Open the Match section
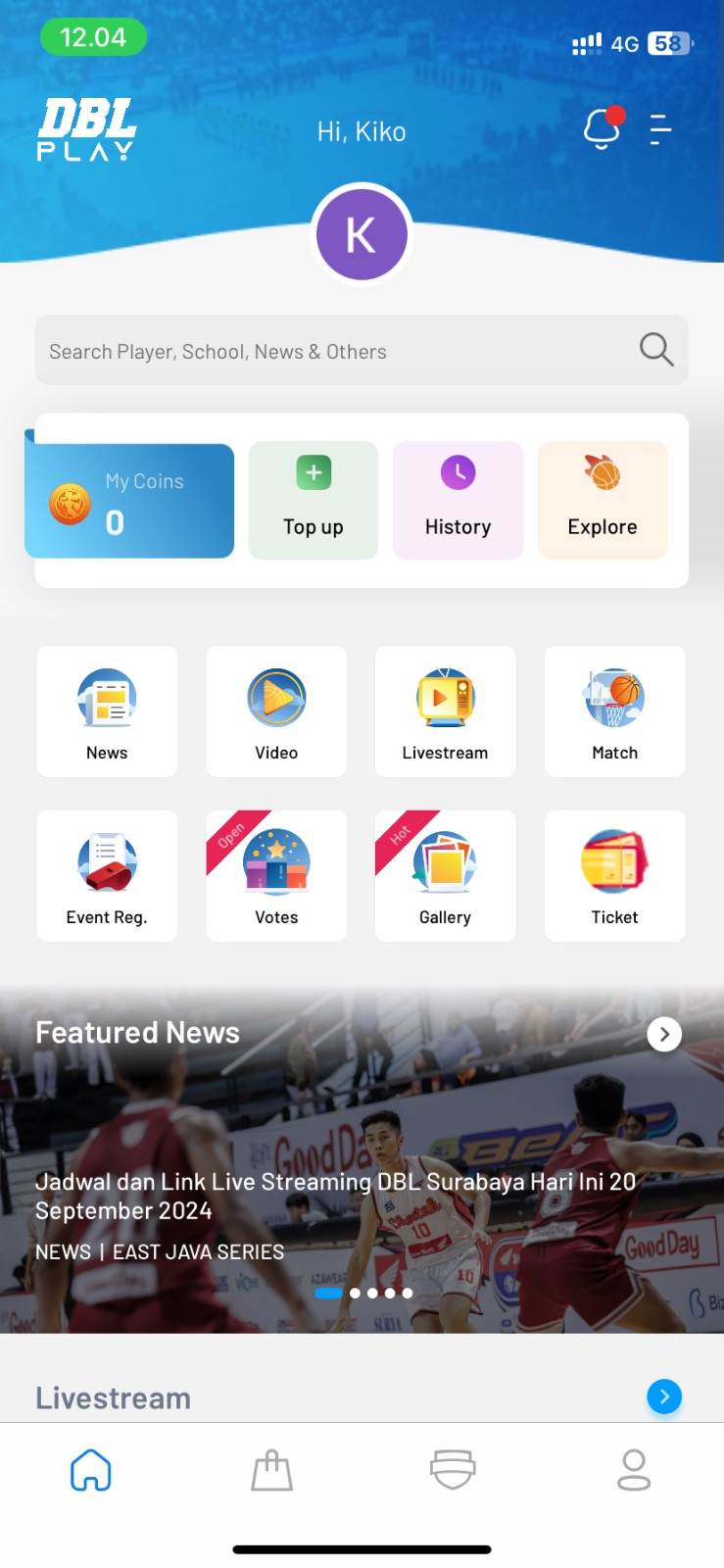724x1568 pixels. tap(614, 711)
